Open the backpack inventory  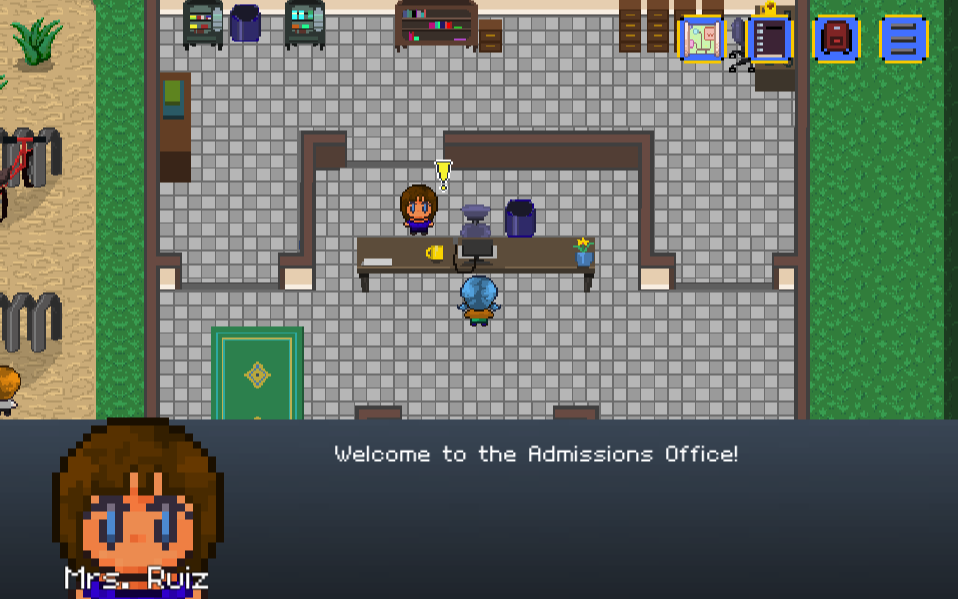836,39
